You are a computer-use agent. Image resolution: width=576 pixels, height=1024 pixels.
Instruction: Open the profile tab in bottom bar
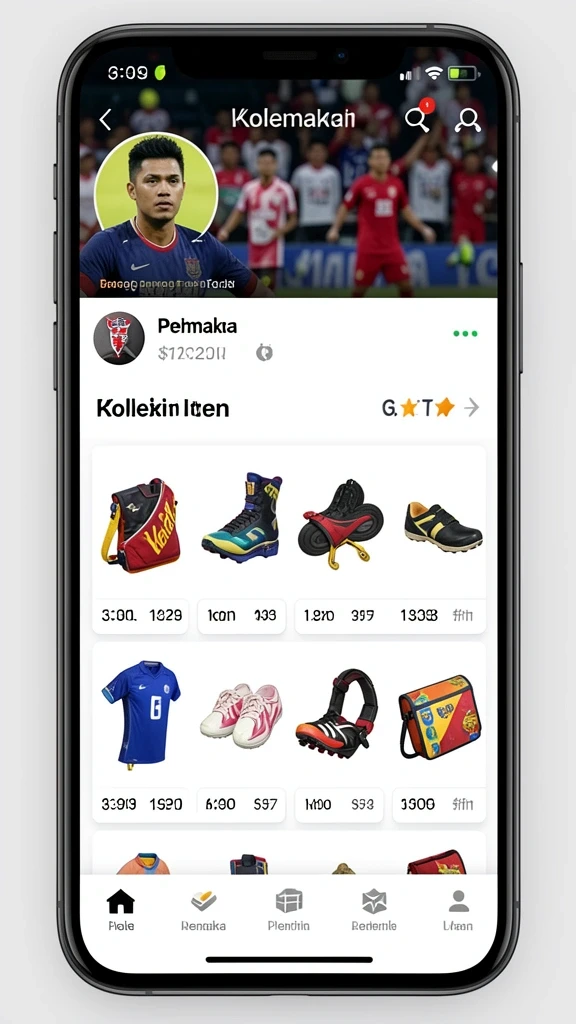458,910
